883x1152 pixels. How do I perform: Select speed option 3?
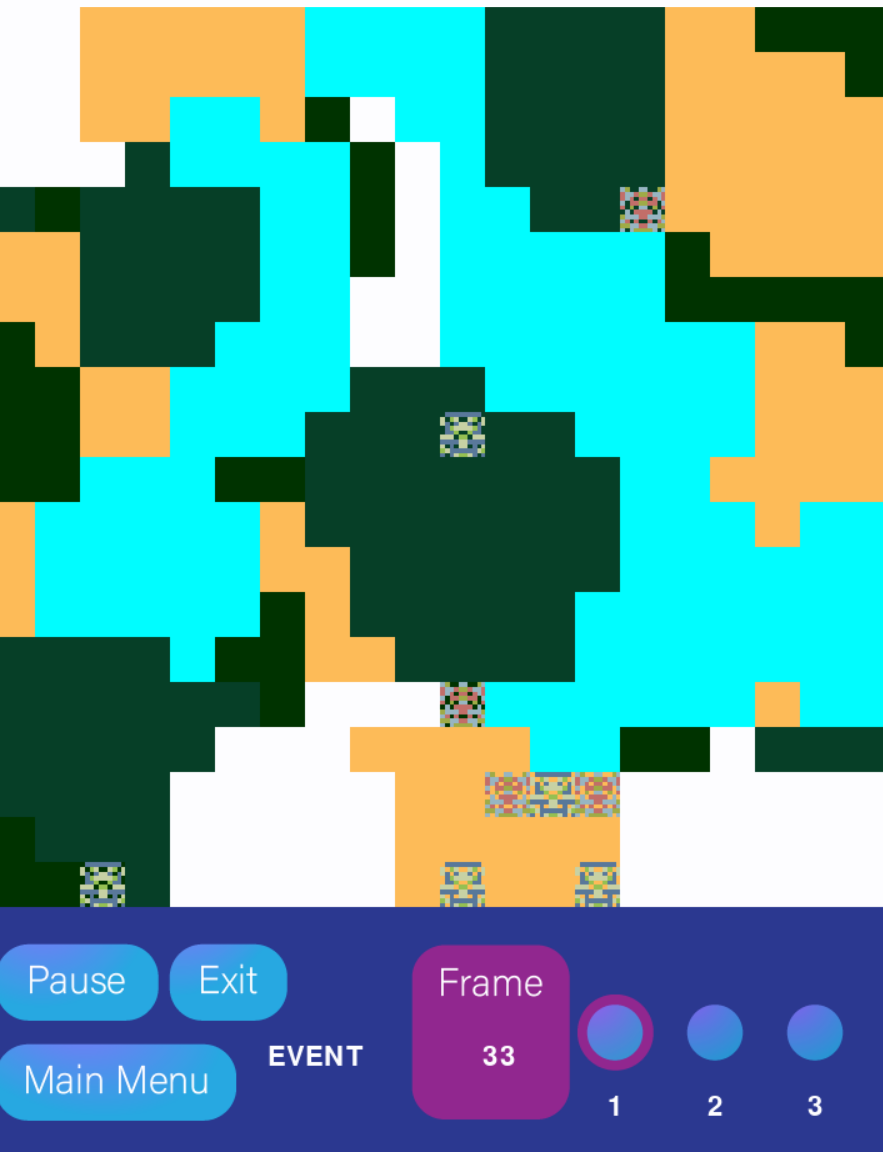pos(814,1033)
